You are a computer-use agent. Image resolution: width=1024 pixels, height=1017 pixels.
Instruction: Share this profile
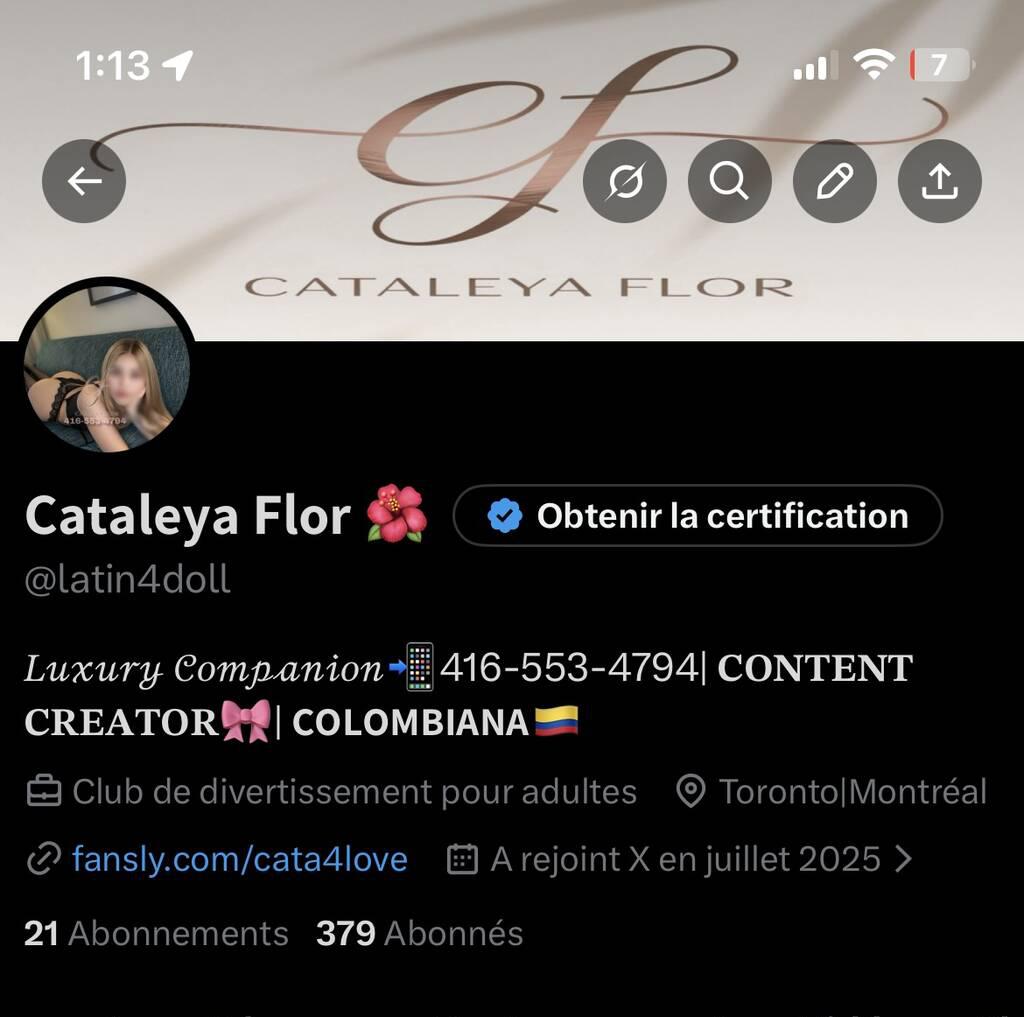click(x=939, y=181)
